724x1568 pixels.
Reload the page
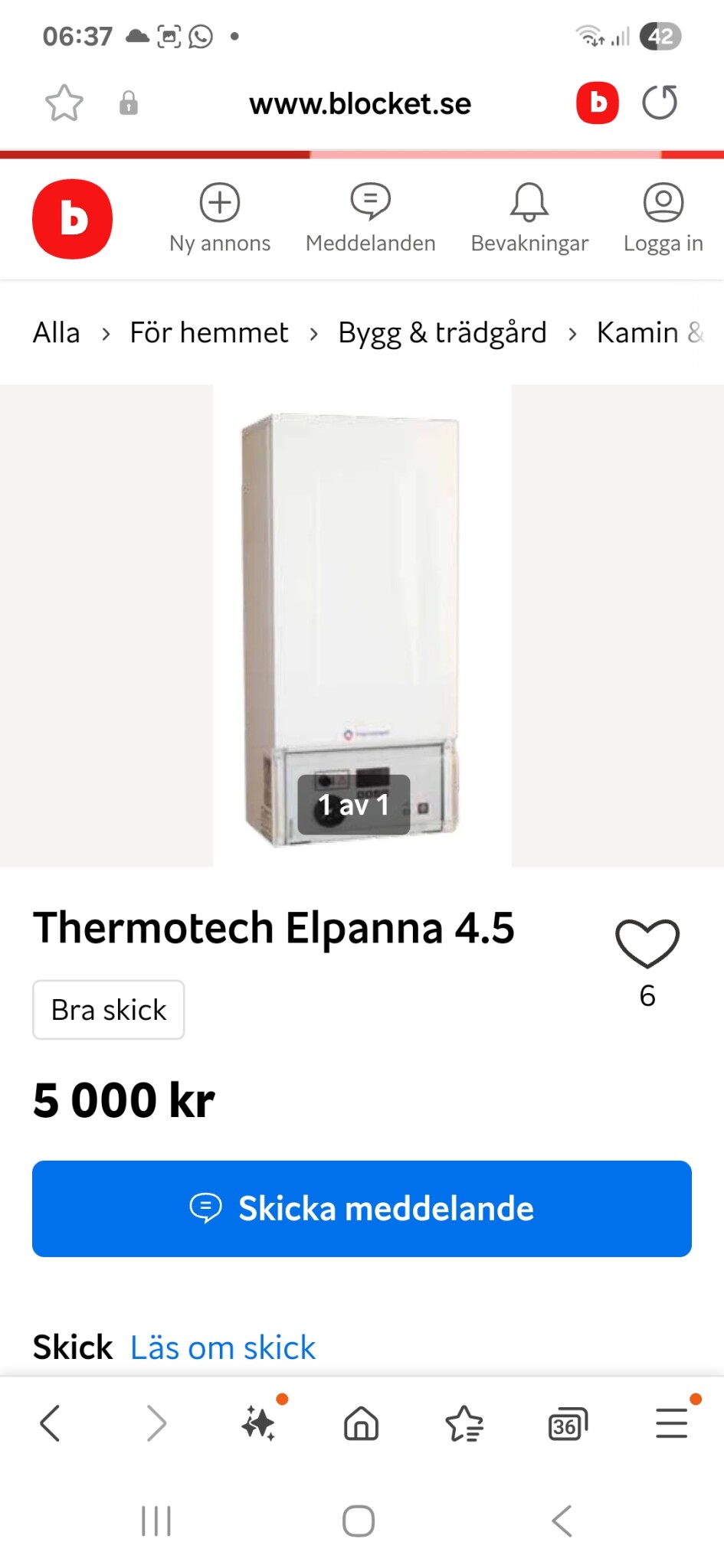pyautogui.click(x=660, y=103)
